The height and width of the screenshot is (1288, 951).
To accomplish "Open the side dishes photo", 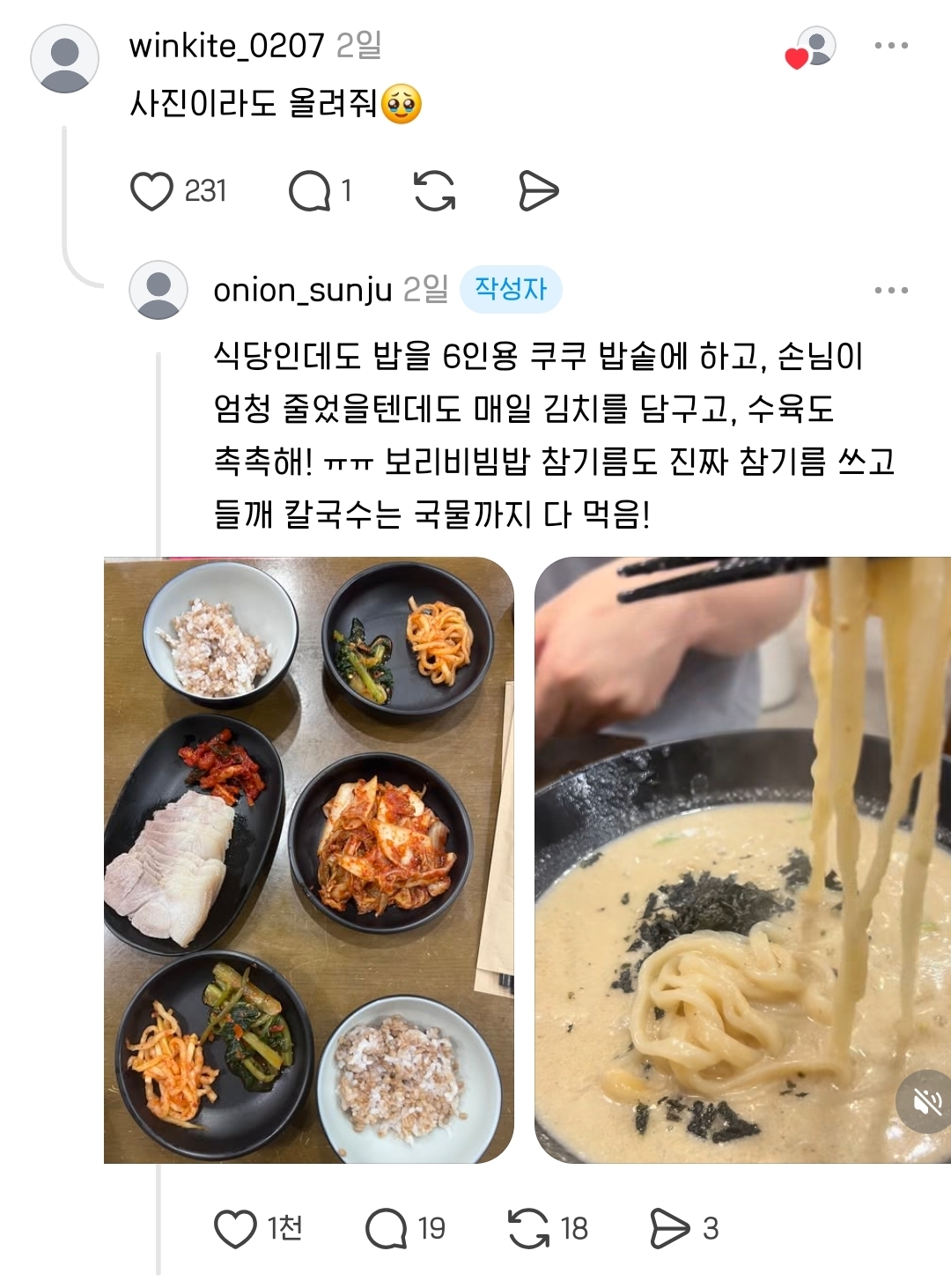I will [309, 860].
